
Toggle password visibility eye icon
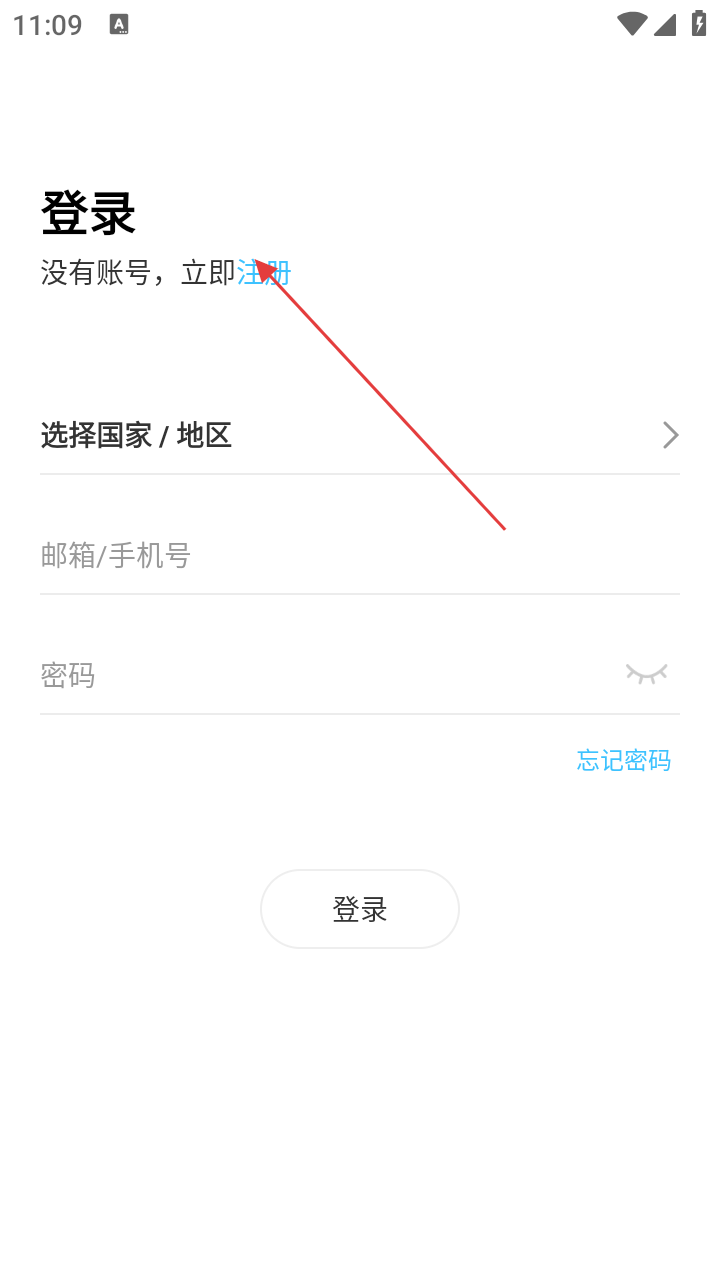646,674
